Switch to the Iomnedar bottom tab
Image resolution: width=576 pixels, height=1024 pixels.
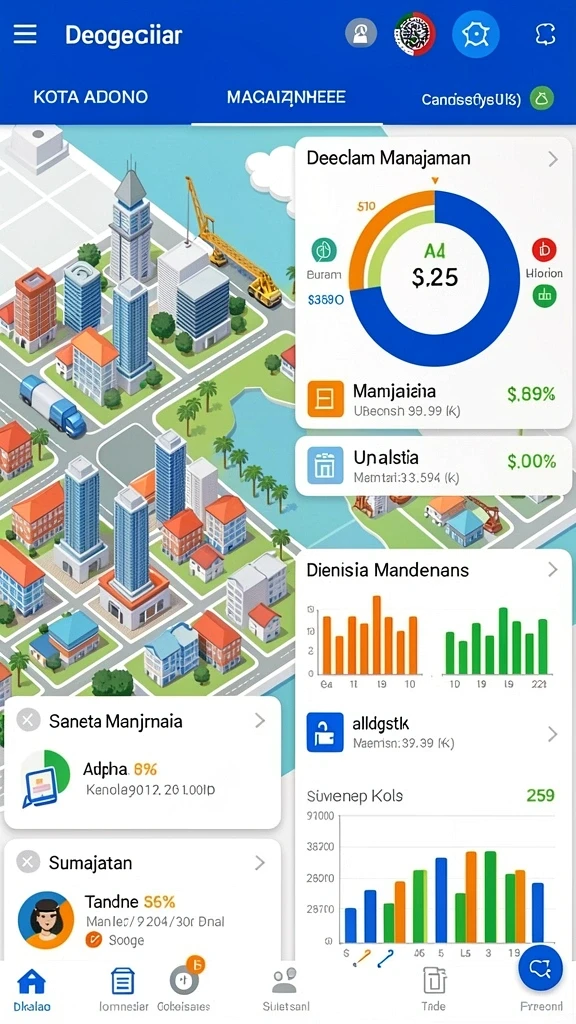click(123, 989)
